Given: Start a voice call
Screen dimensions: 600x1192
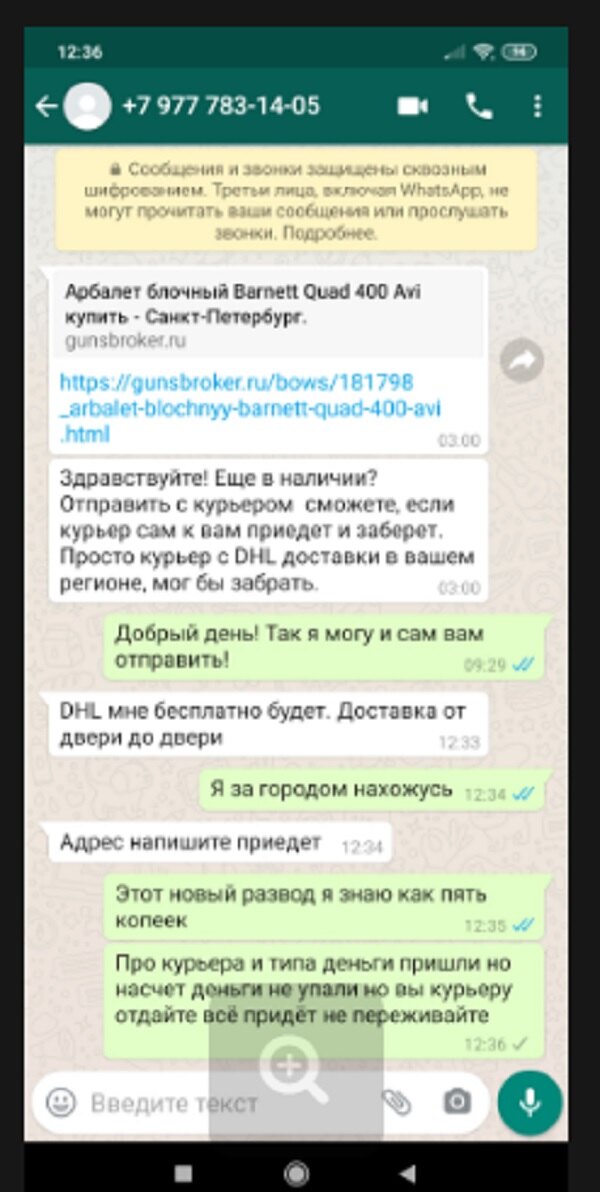Looking at the screenshot, I should tap(479, 106).
